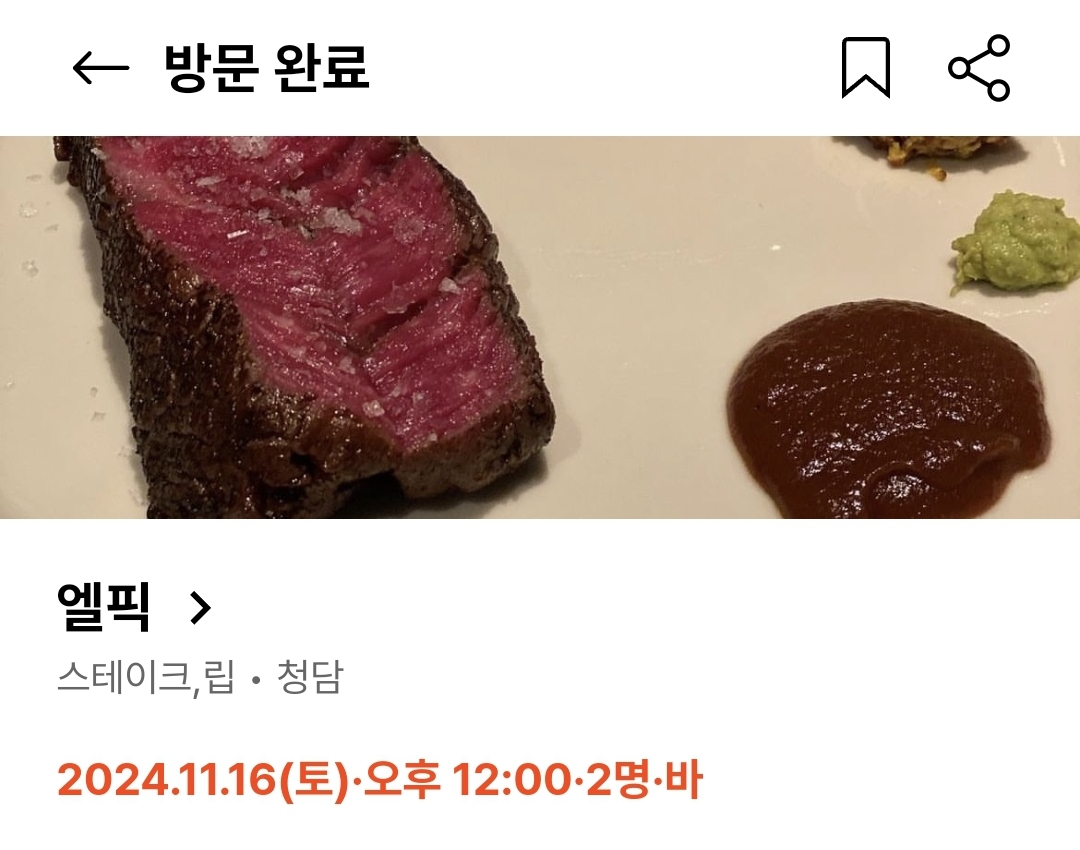Go back from the 방문 완료 page
1080x850 pixels.
[x=101, y=68]
